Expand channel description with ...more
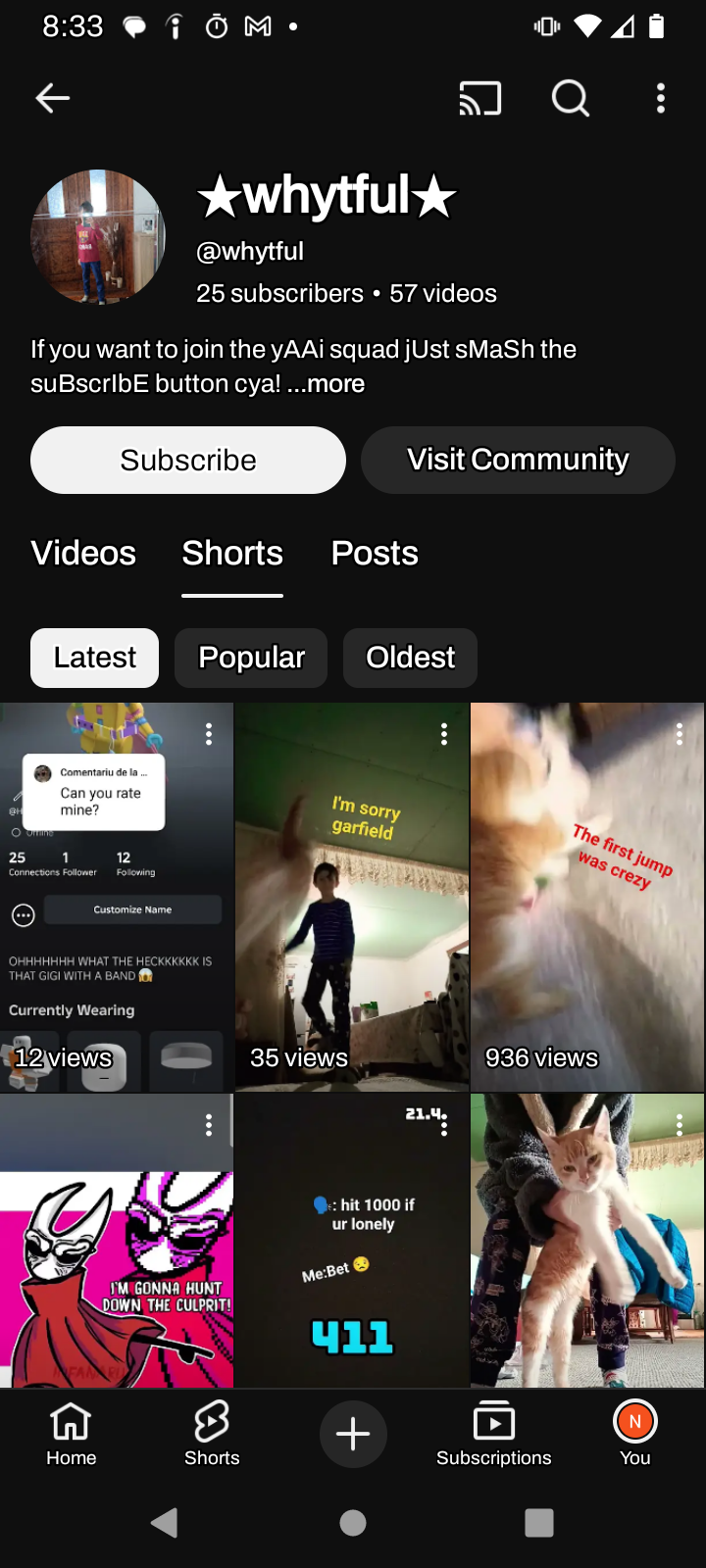Viewport: 706px width, 1568px height. click(x=327, y=384)
